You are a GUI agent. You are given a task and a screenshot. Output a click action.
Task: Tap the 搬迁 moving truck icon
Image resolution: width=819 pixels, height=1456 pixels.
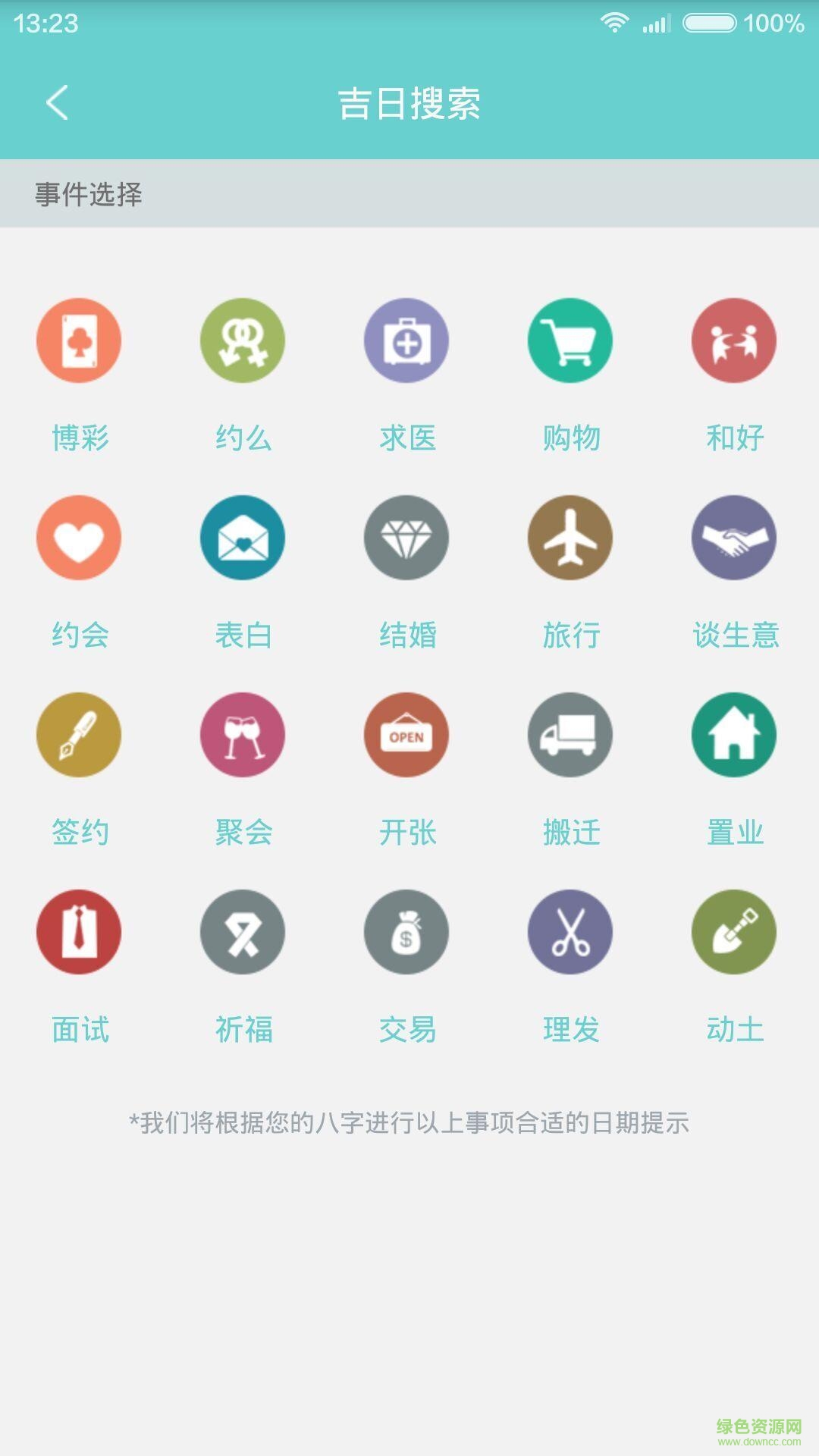tap(570, 735)
